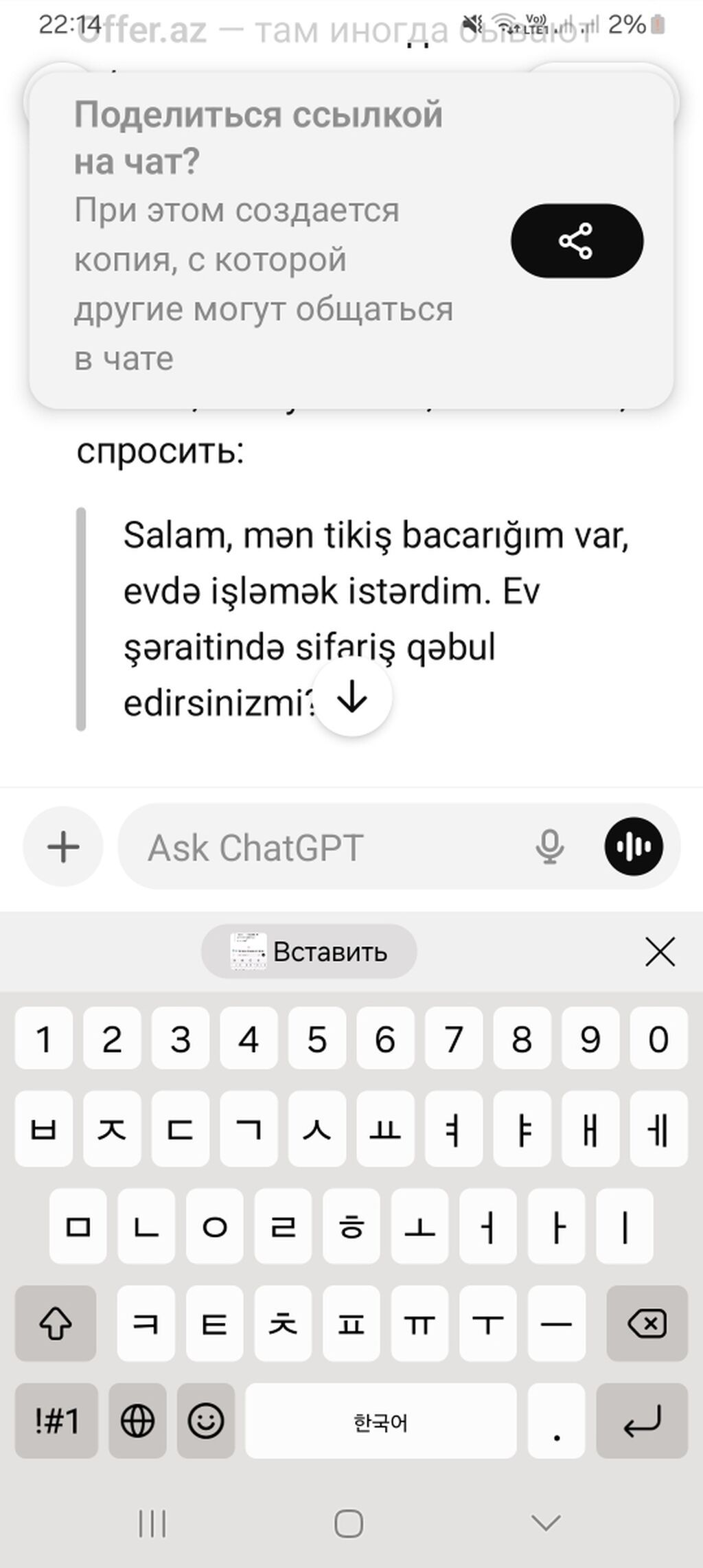The height and width of the screenshot is (1568, 703).
Task: Jump to the latest message arrow
Action: click(352, 698)
